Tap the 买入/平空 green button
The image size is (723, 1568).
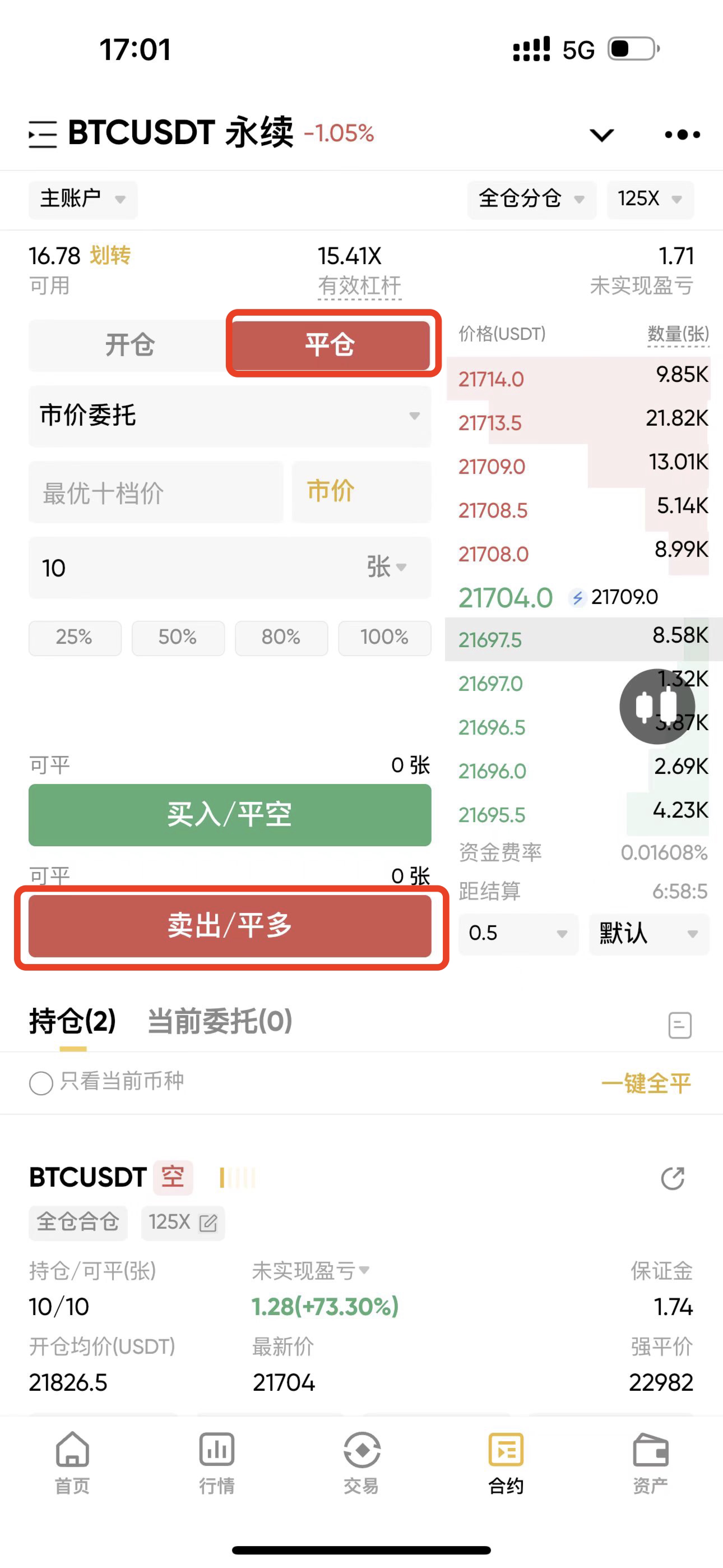click(229, 814)
